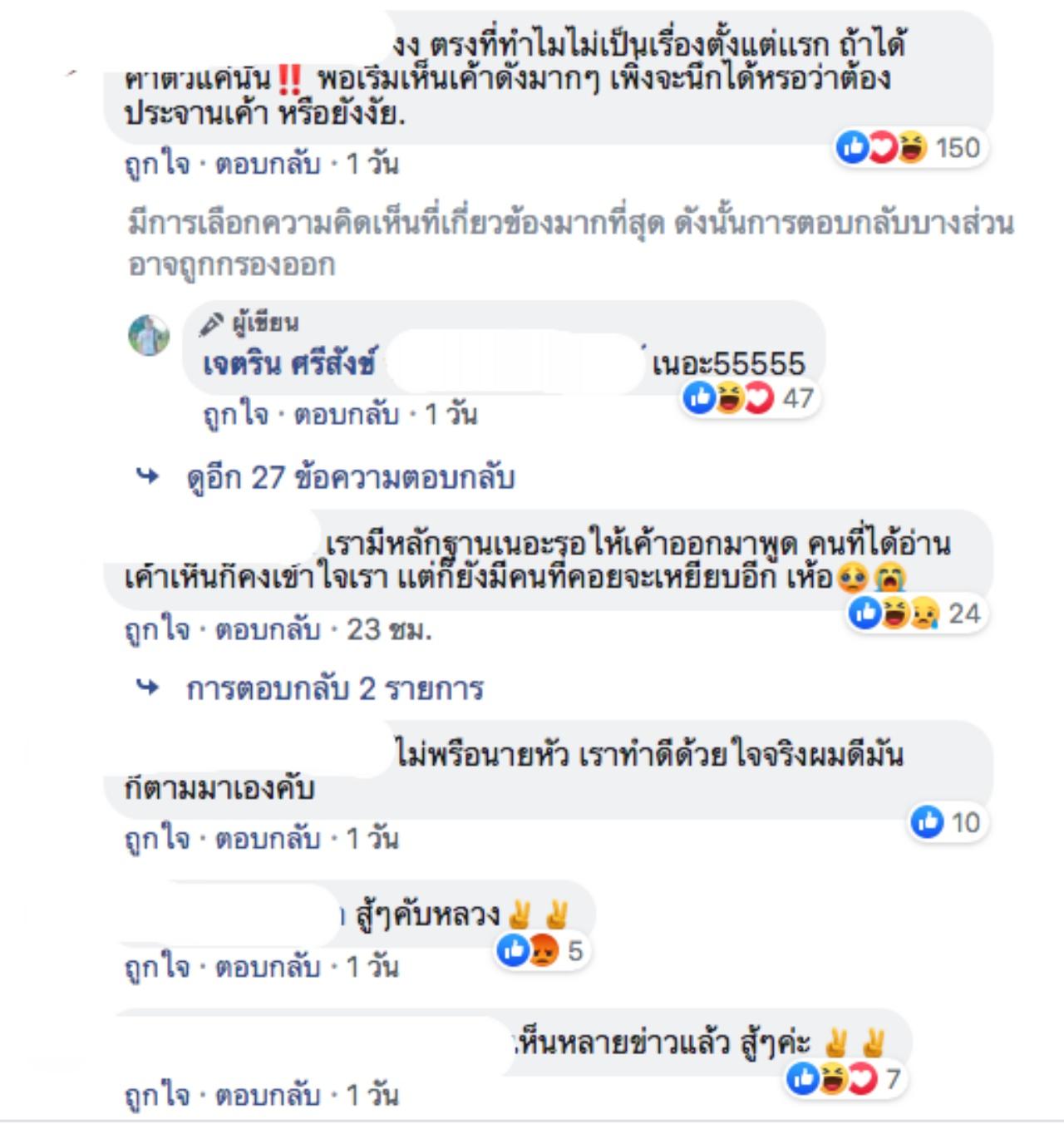Reply to the สู้ๆคับหลวง comment
The width and height of the screenshot is (1064, 1124).
[x=268, y=967]
